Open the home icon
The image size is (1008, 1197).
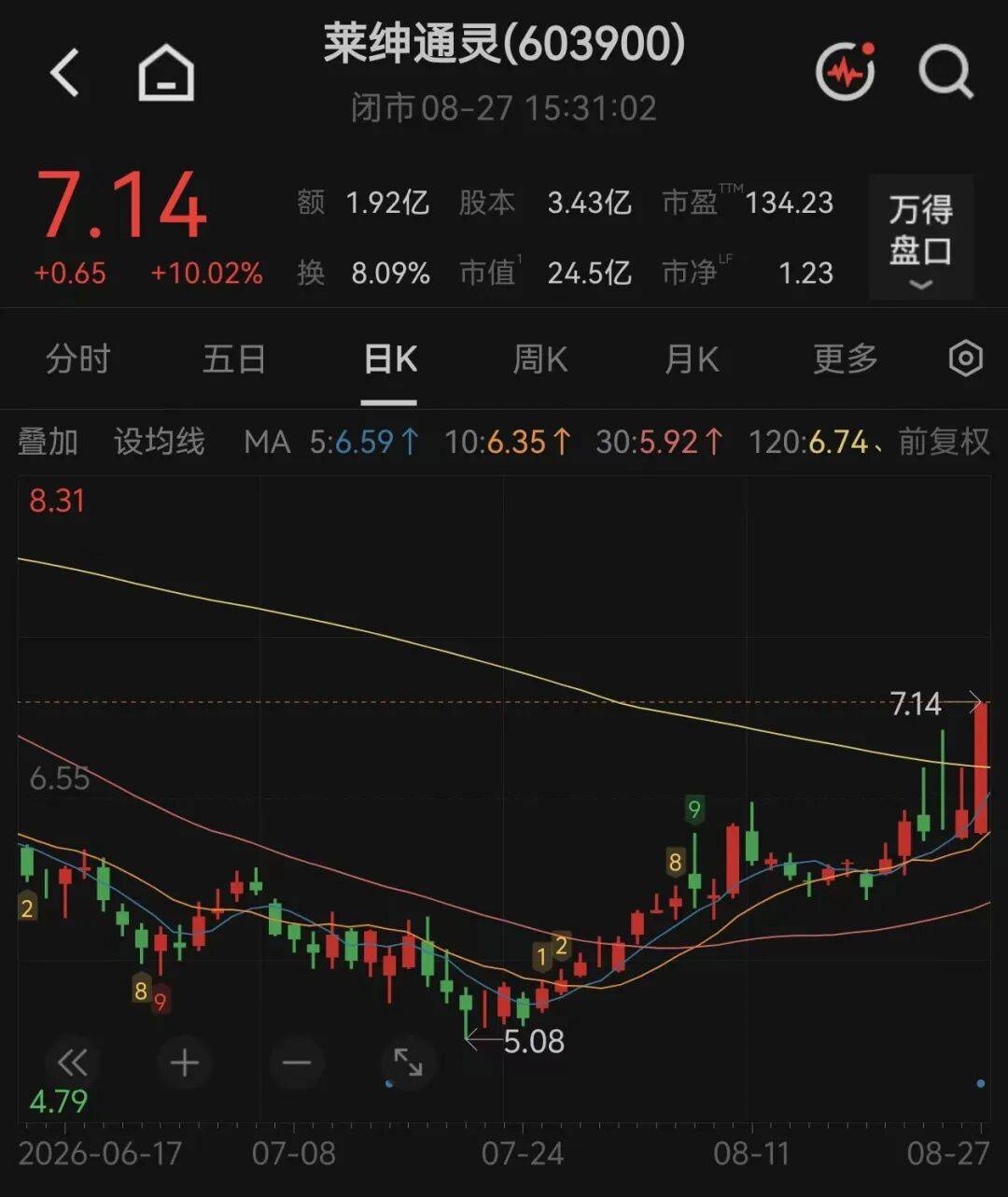(x=166, y=73)
